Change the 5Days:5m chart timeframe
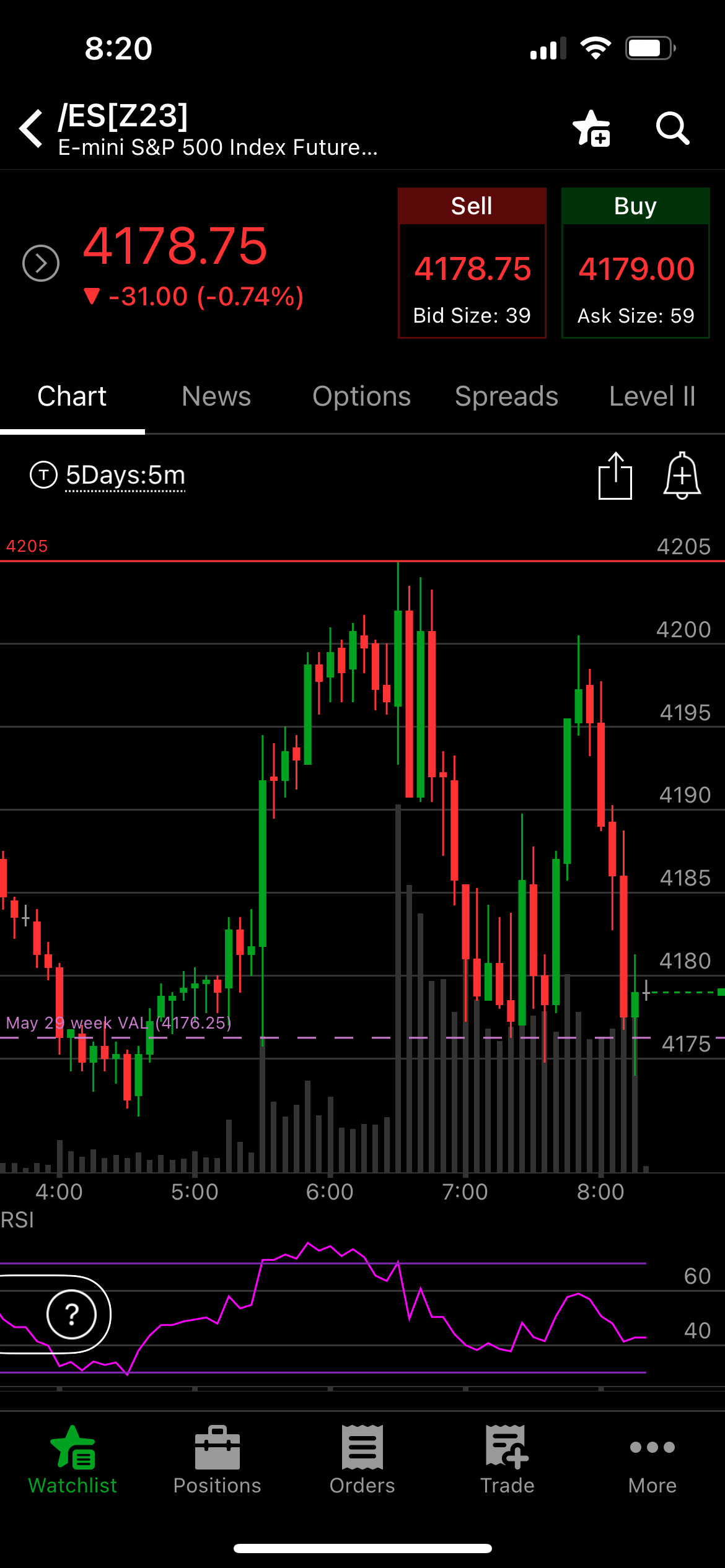The width and height of the screenshot is (725, 1568). 125,476
